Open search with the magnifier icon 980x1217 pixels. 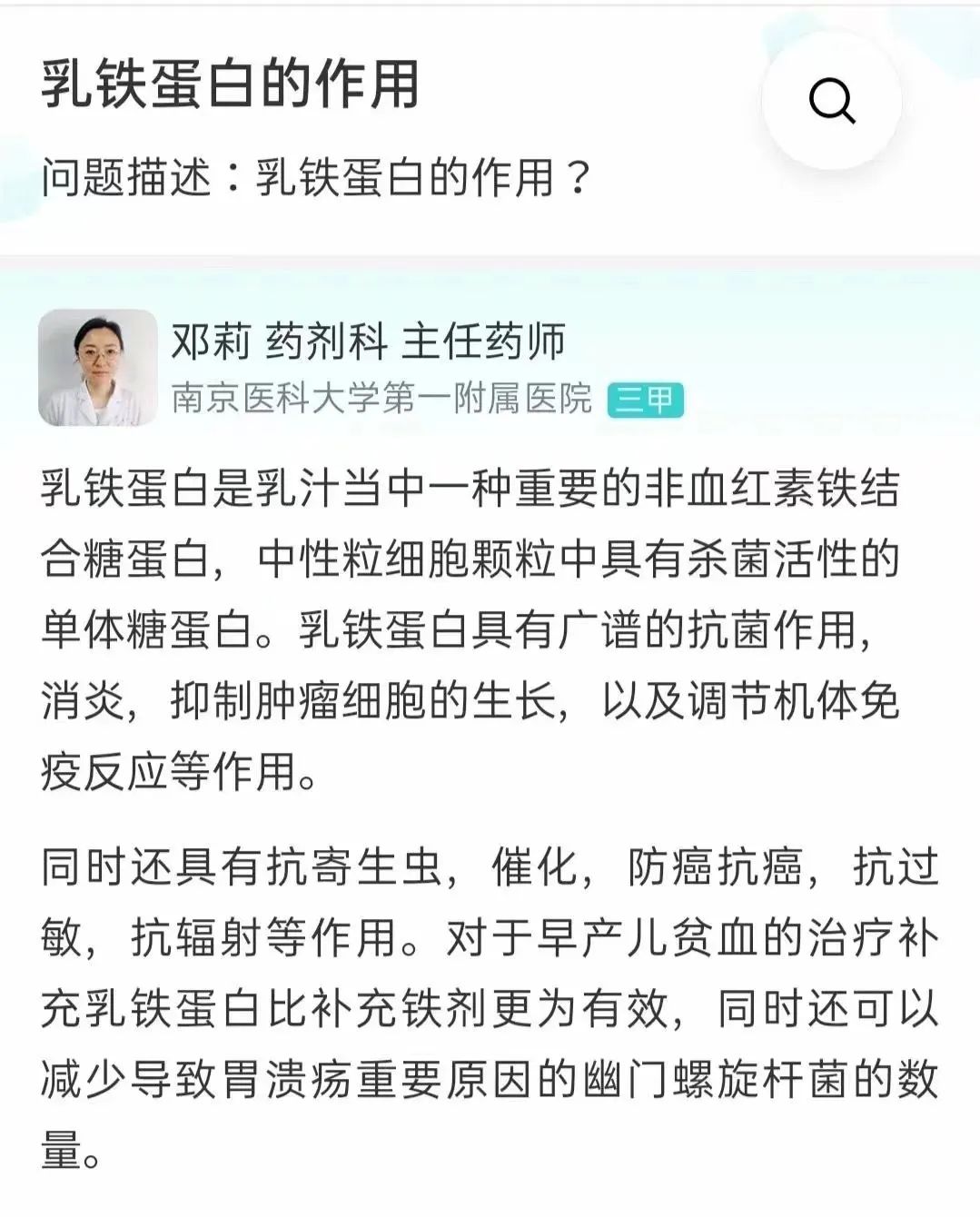[x=831, y=100]
